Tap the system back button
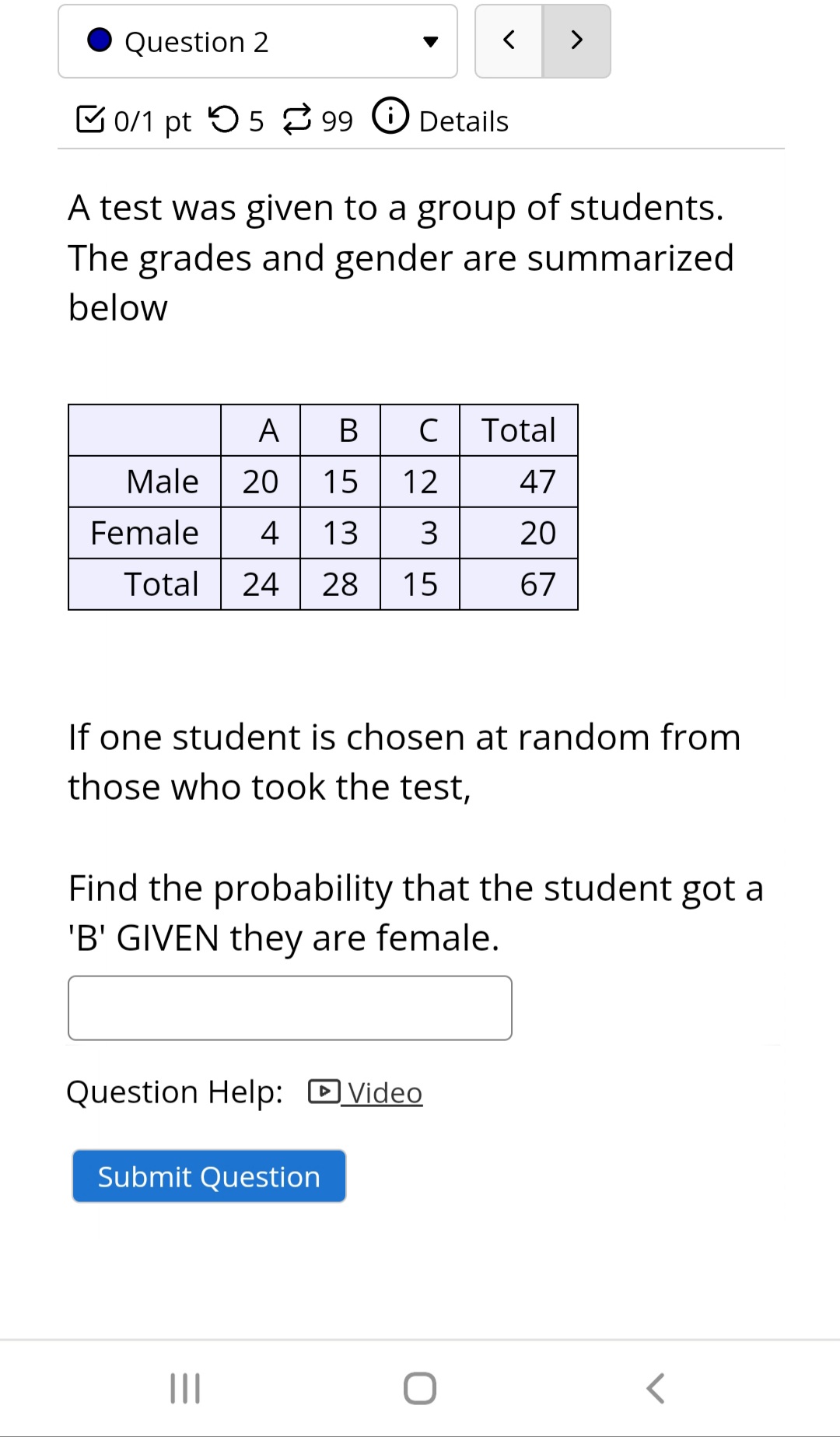This screenshot has width=840, height=1437. point(656,1388)
